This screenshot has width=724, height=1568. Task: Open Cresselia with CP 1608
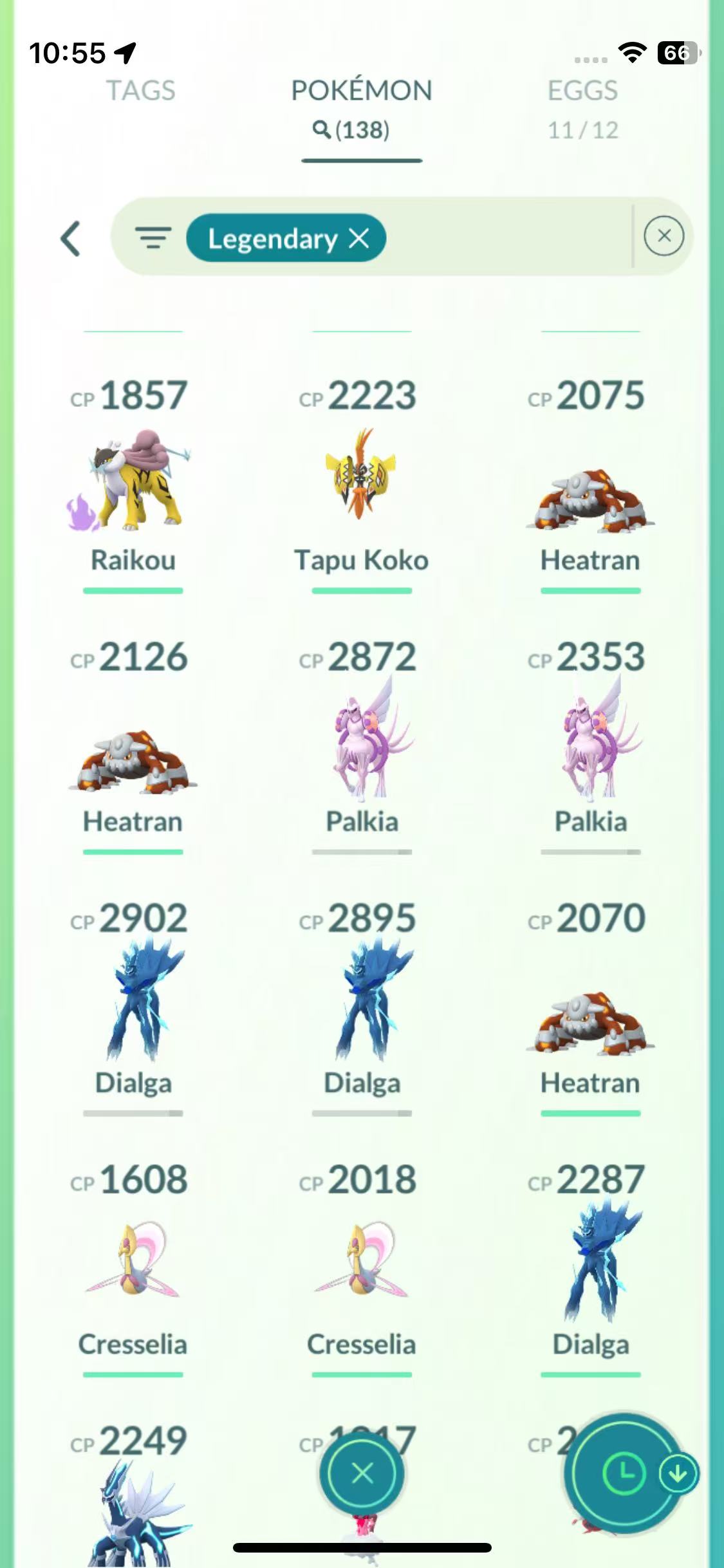click(133, 1262)
